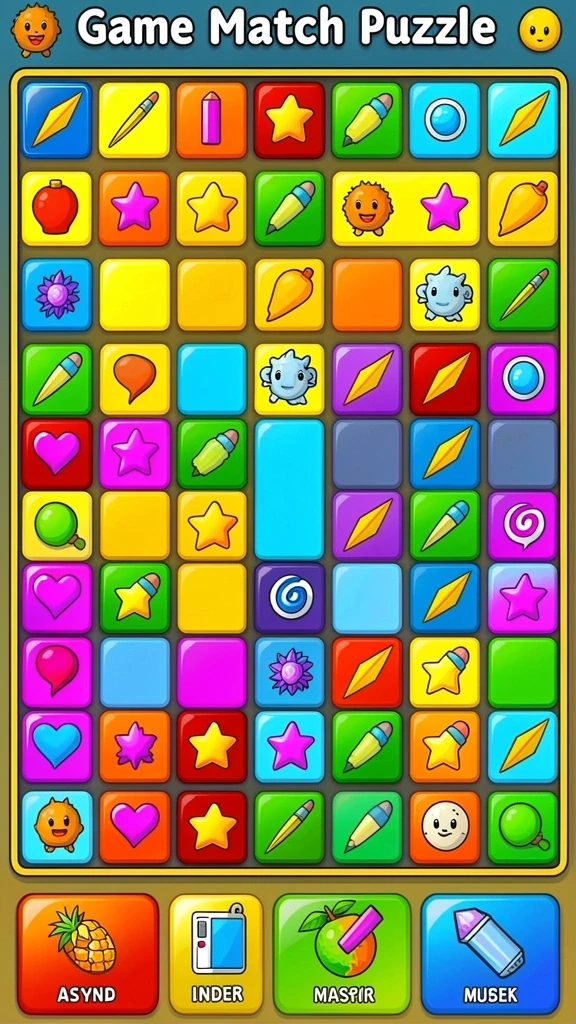Pick the white smiley face tile
This screenshot has height=1024, width=576.
(445, 827)
